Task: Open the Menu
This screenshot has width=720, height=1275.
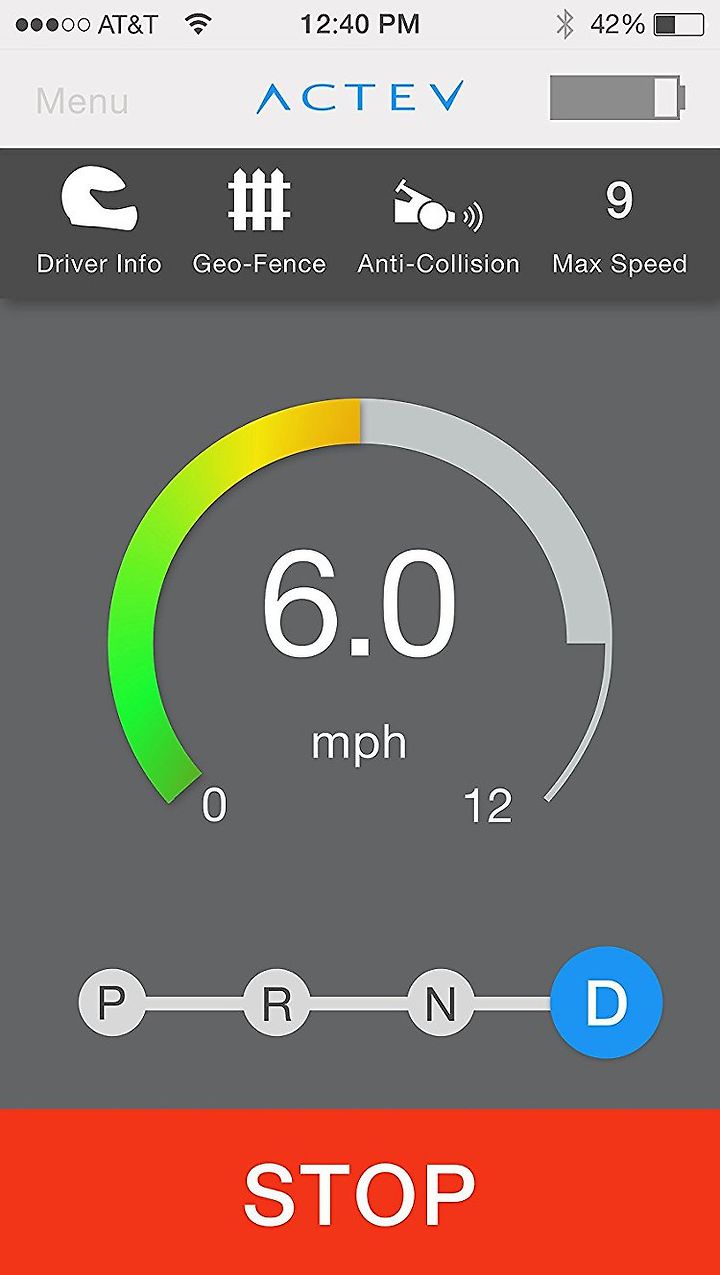Action: click(x=82, y=101)
